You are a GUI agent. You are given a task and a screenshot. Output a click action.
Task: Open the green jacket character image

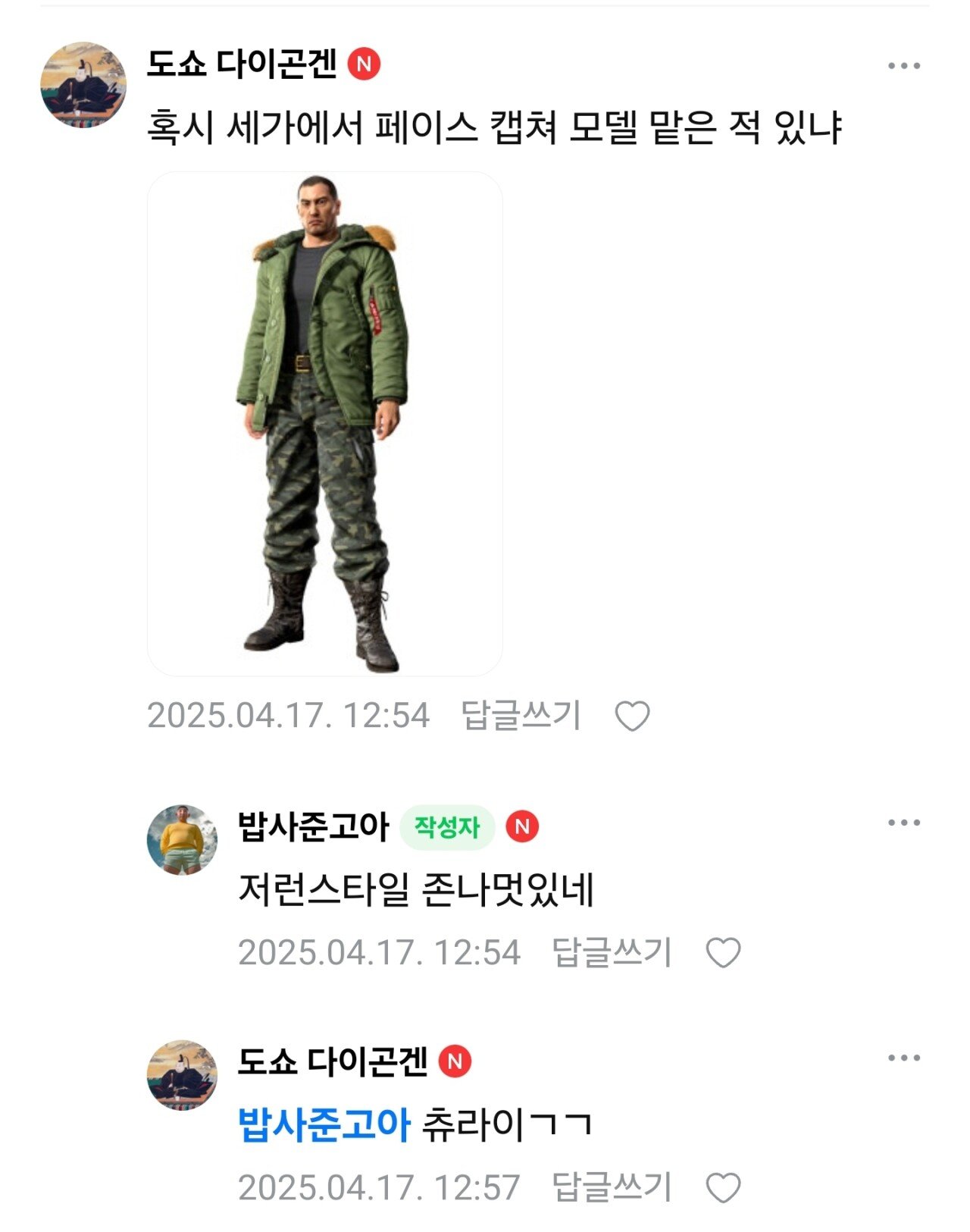pyautogui.click(x=324, y=423)
